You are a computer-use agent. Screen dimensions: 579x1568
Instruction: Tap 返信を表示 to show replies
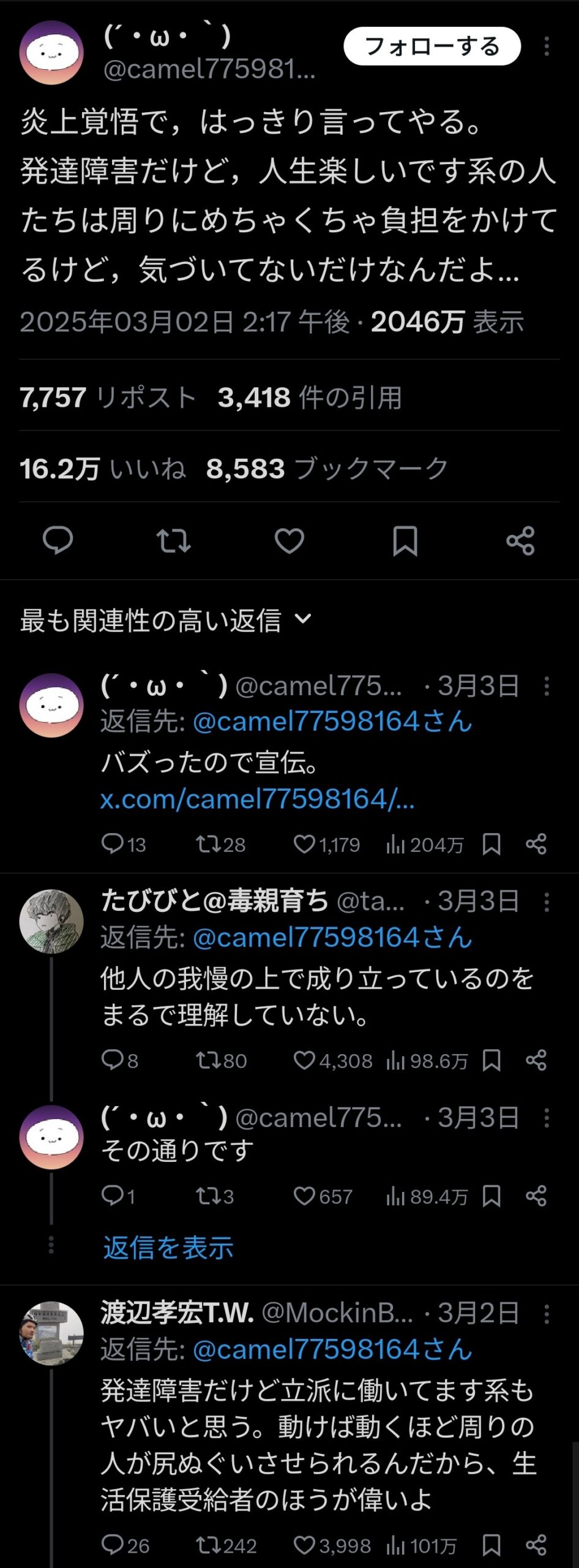[168, 1248]
